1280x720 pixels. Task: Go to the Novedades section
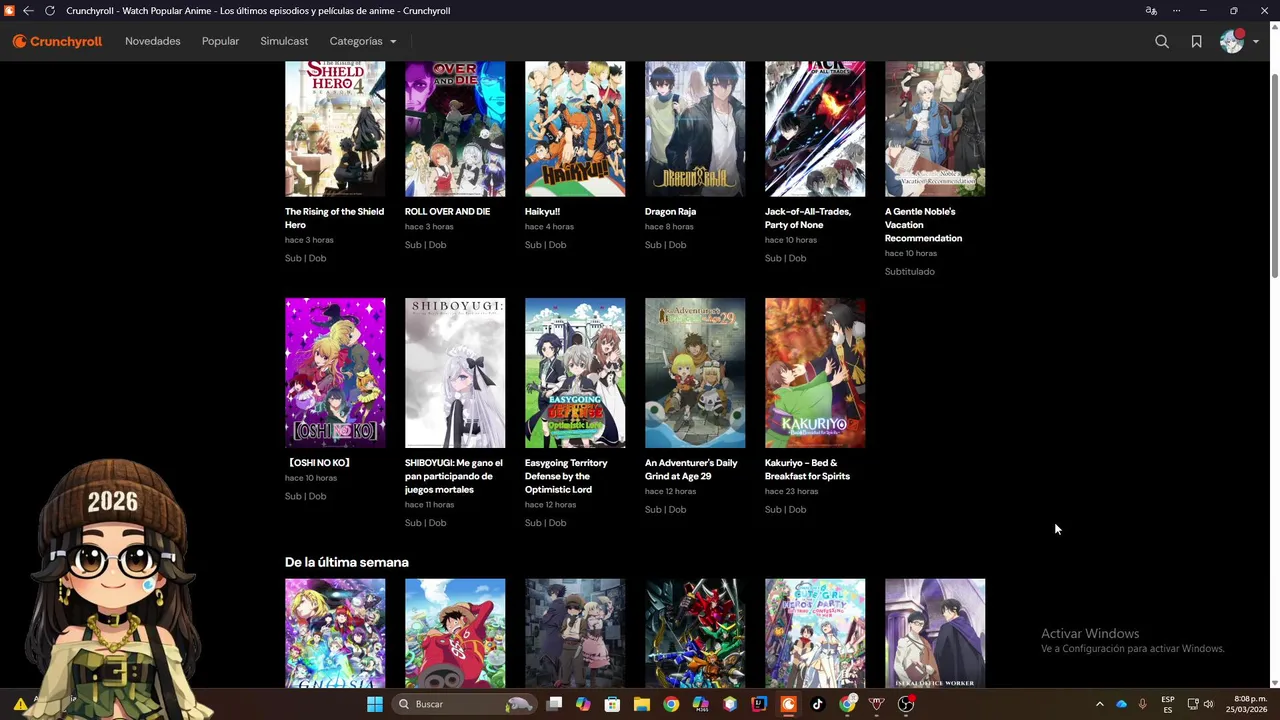pyautogui.click(x=152, y=41)
